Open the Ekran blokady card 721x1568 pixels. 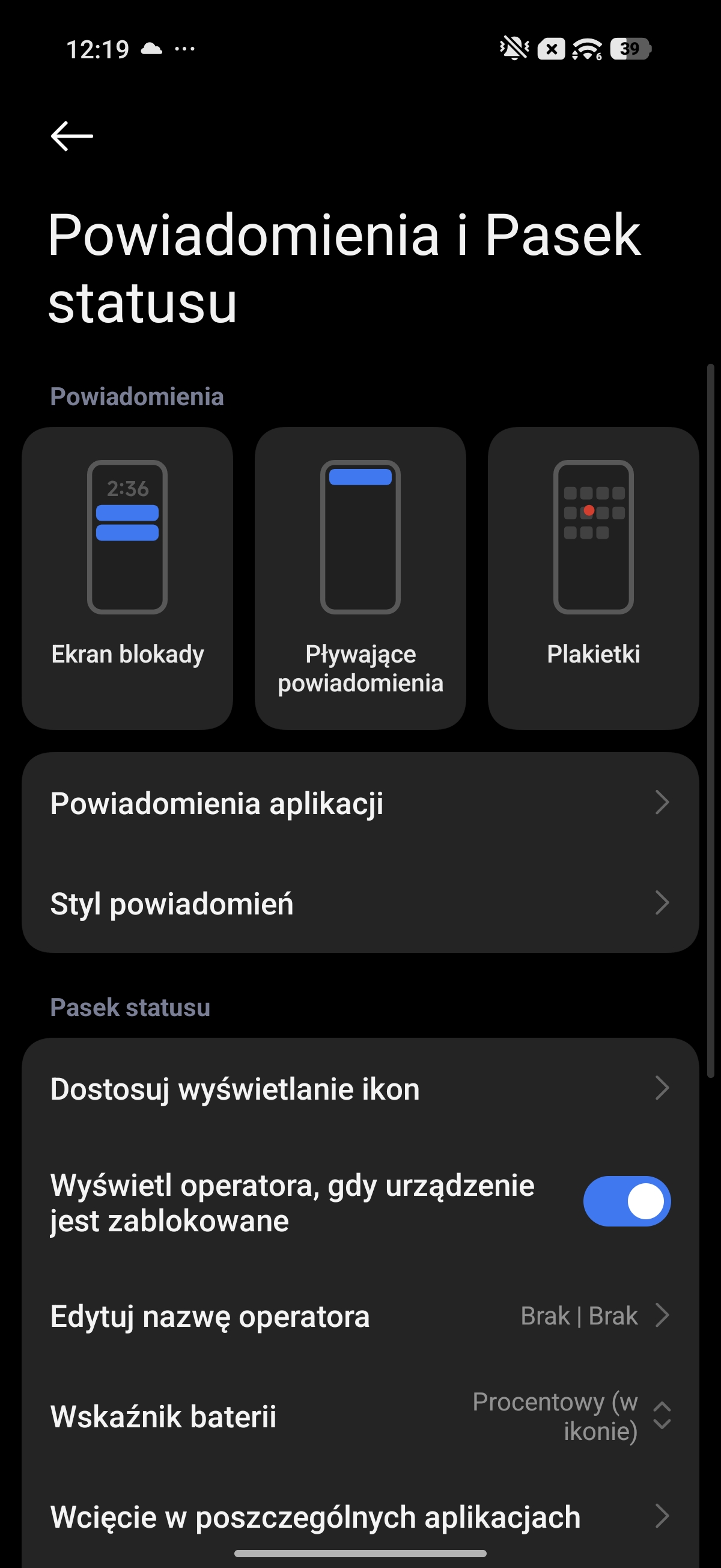point(127,577)
